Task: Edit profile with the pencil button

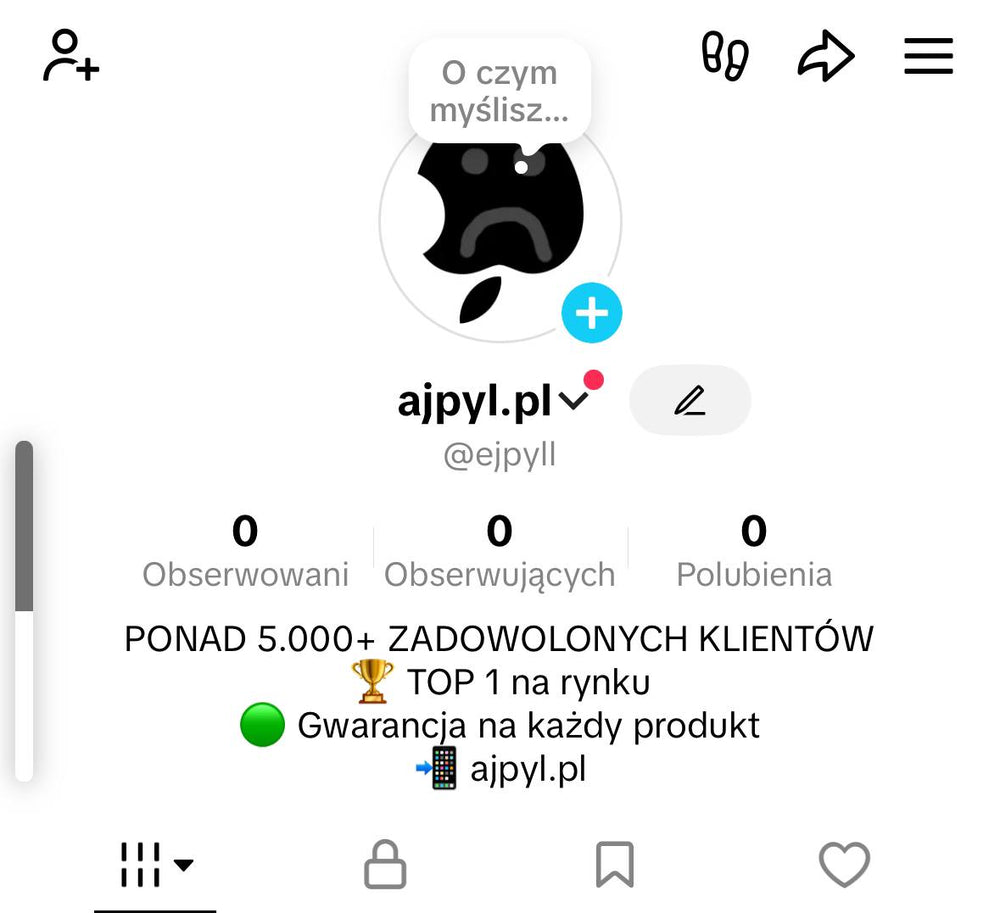Action: (x=689, y=401)
